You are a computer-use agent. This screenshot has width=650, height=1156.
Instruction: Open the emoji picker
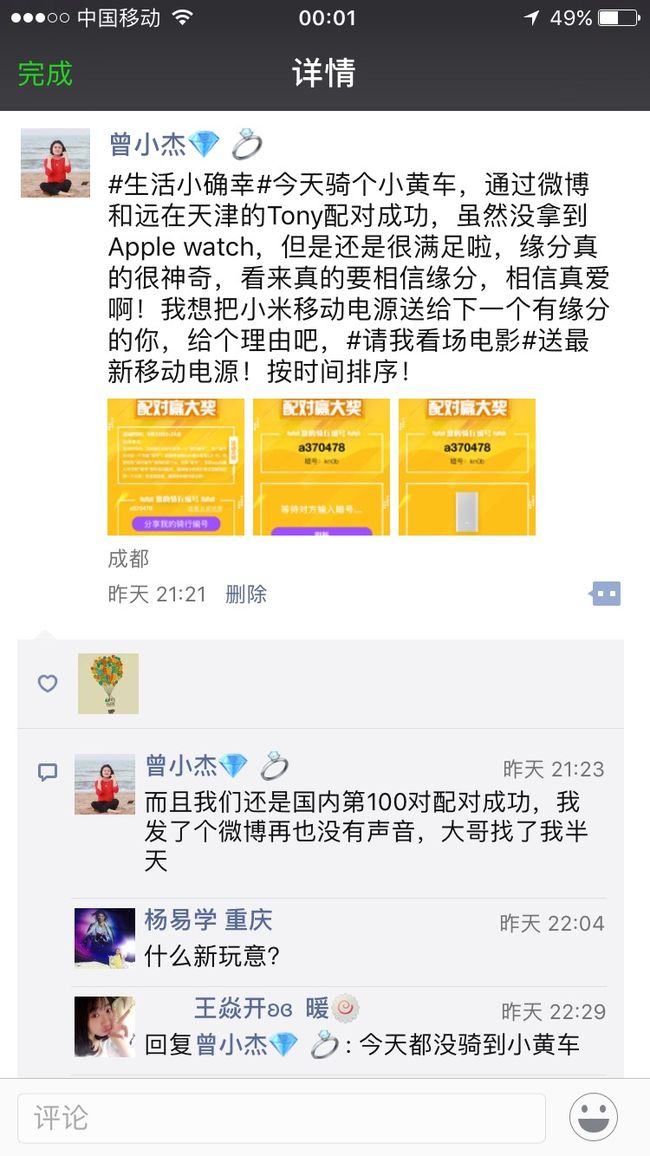[x=593, y=1117]
